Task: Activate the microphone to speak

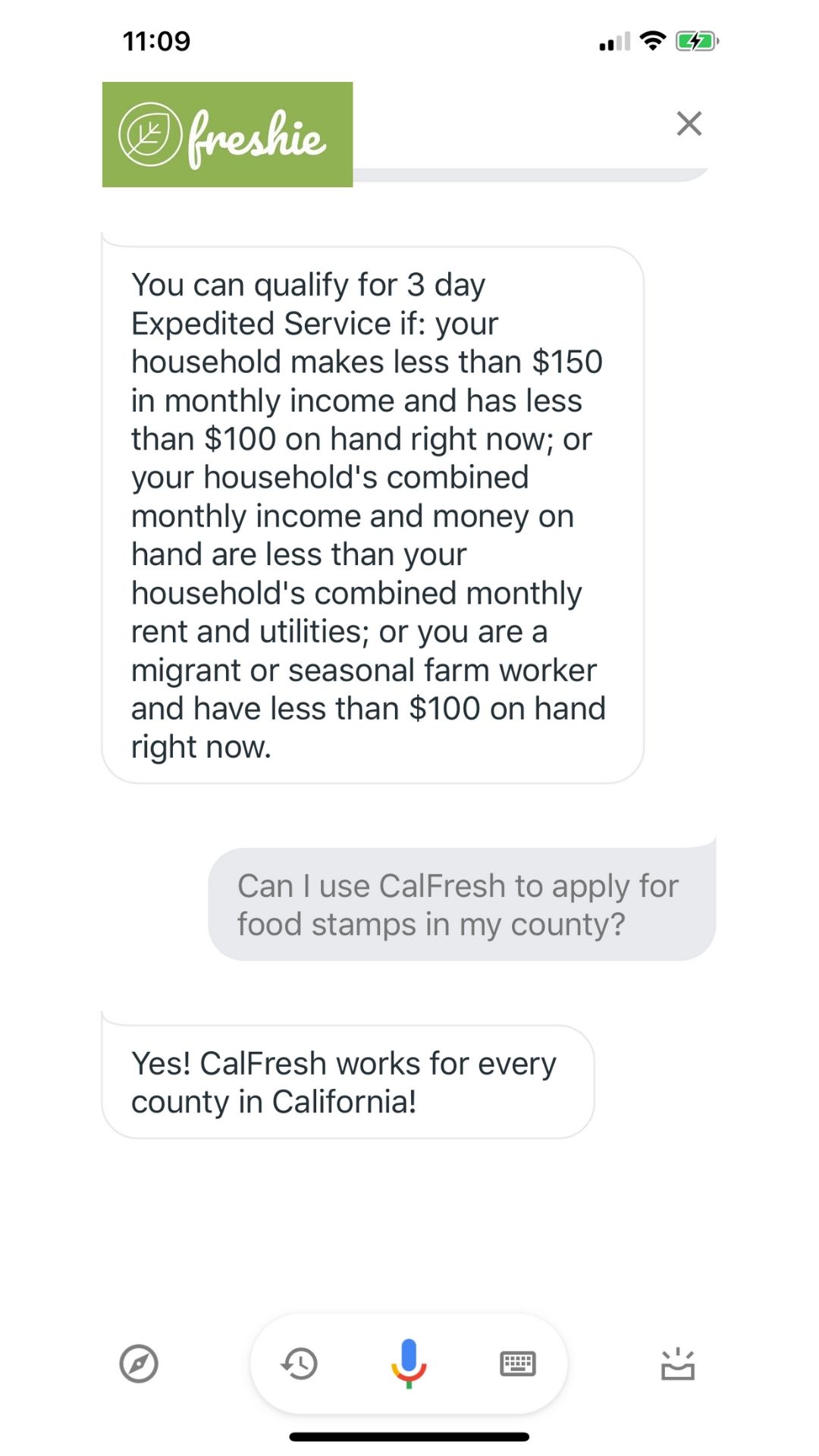Action: tap(409, 1363)
